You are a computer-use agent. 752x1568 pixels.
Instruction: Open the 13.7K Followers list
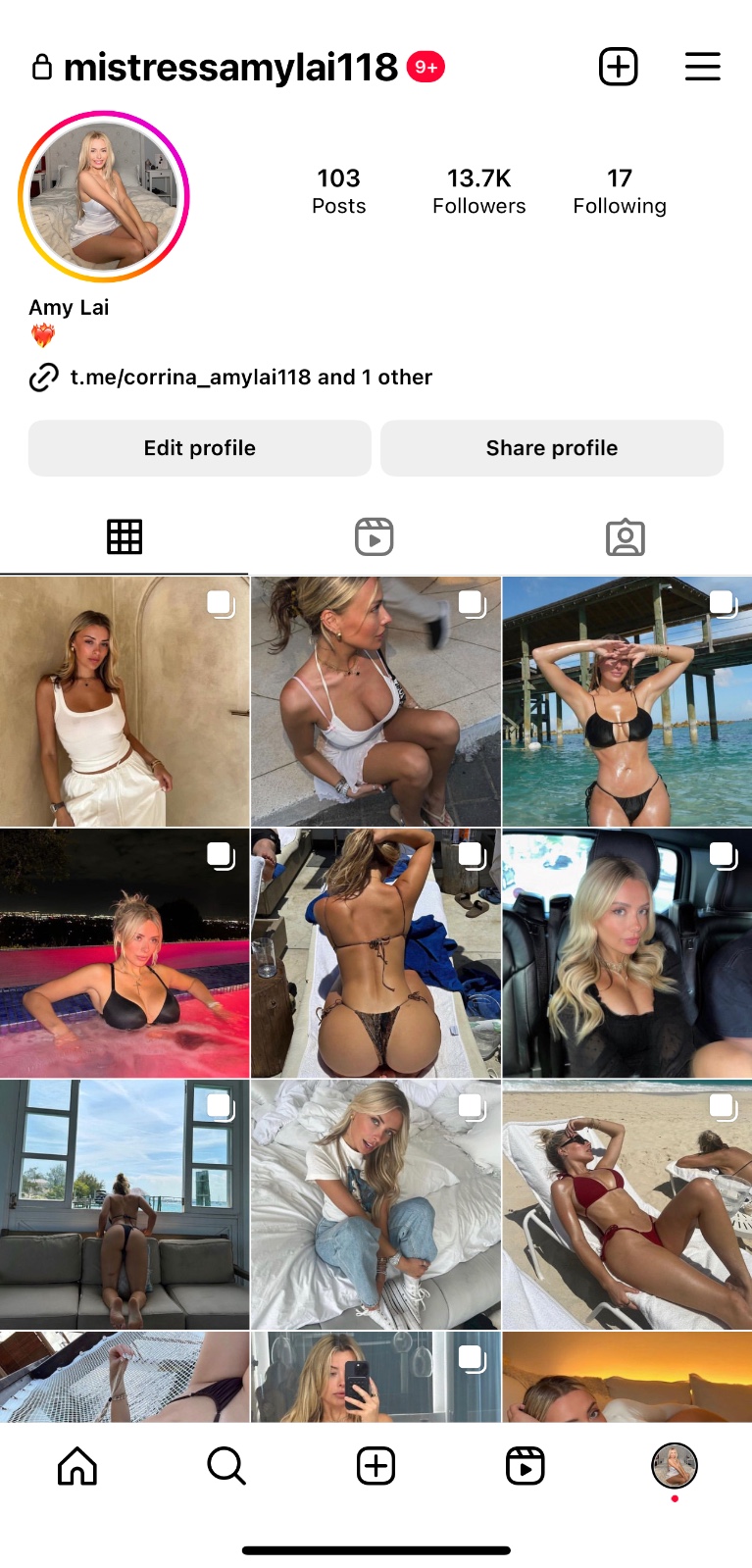click(478, 190)
